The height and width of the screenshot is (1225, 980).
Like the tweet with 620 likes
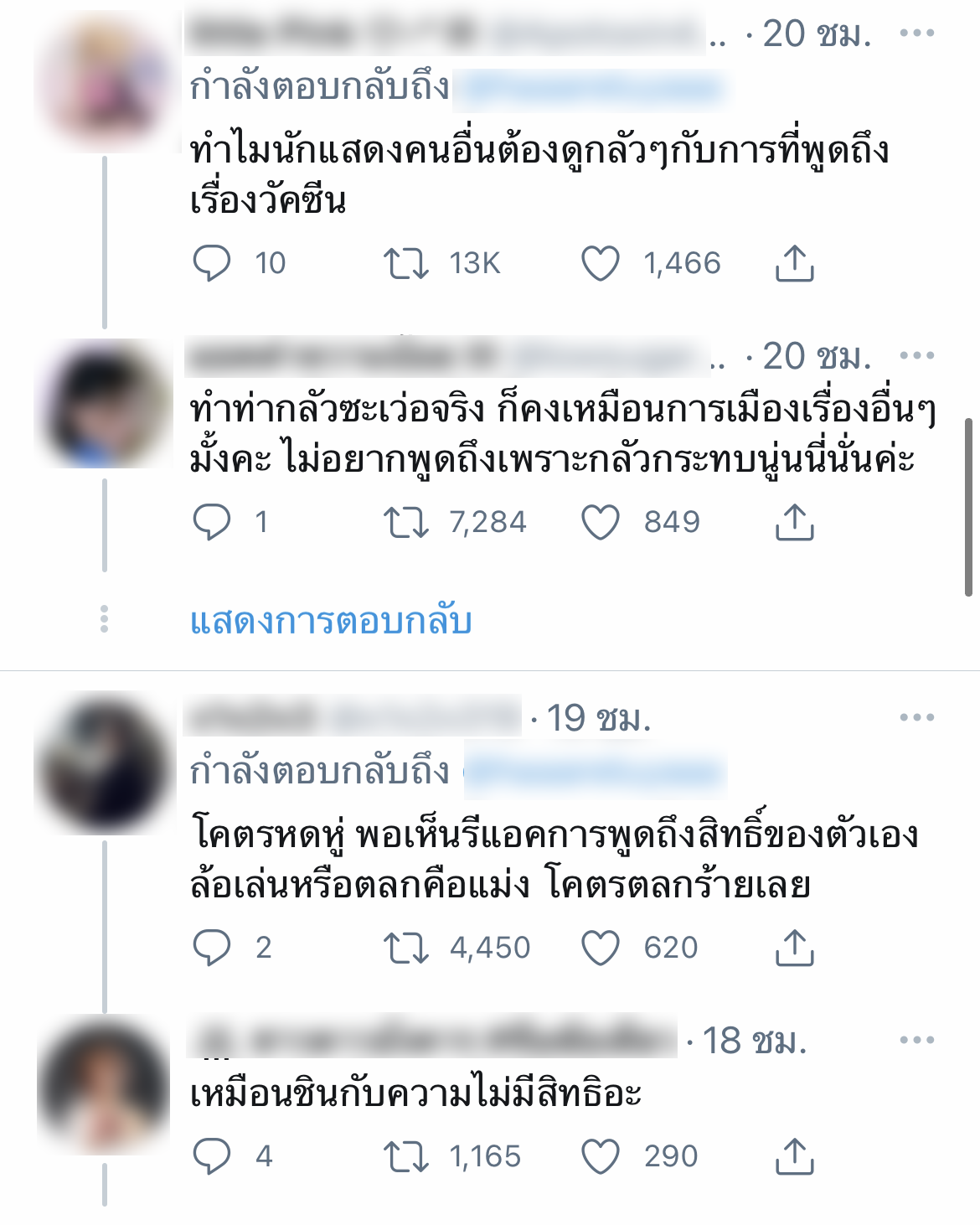click(x=601, y=948)
